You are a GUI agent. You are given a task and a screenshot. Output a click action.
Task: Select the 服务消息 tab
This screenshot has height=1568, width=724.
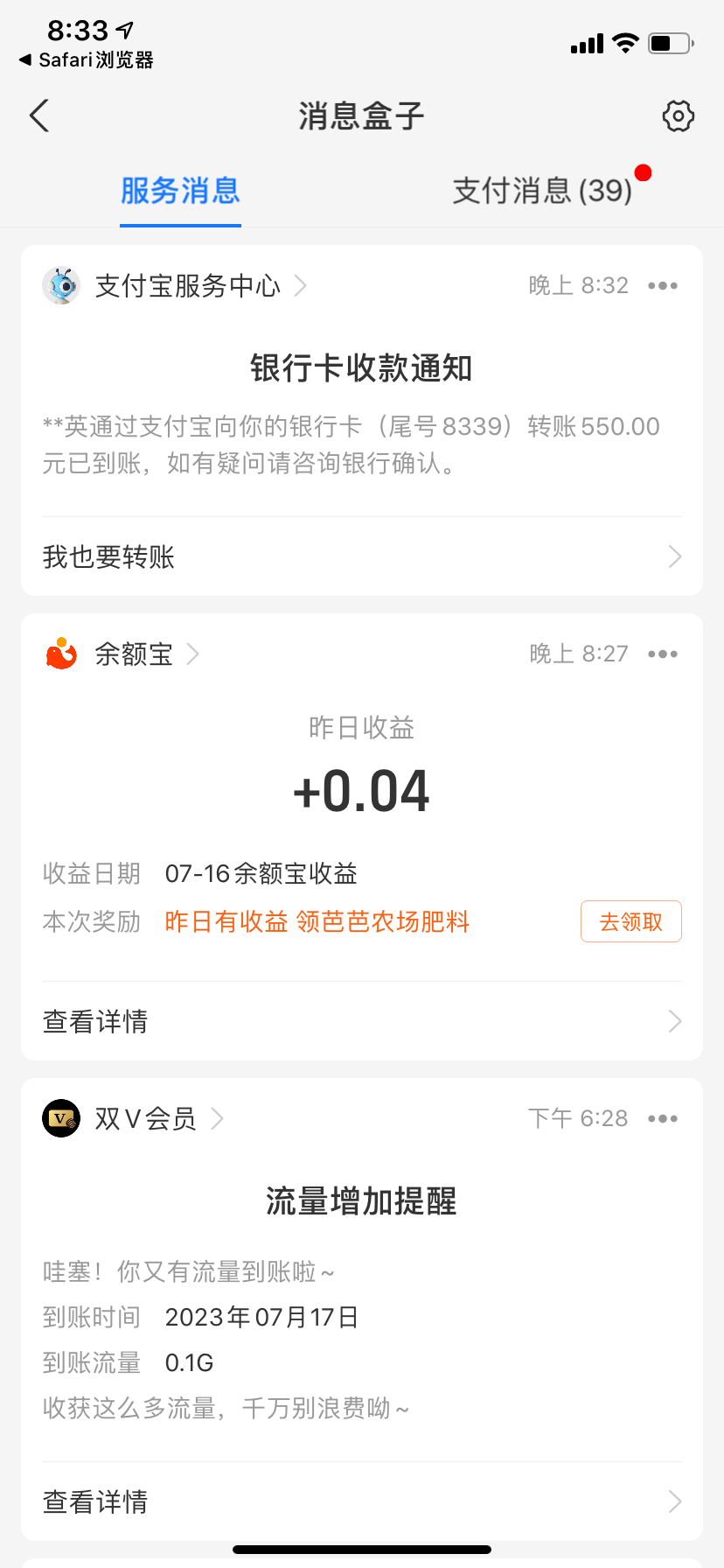click(x=180, y=191)
